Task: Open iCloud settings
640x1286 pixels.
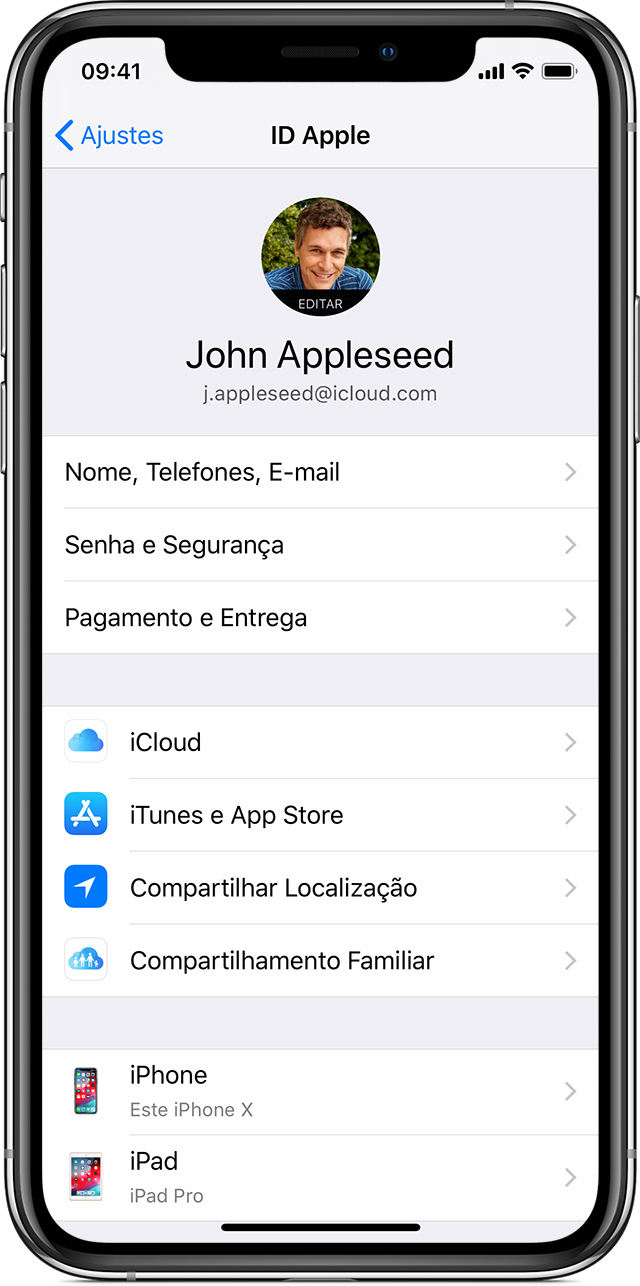Action: coord(320,742)
